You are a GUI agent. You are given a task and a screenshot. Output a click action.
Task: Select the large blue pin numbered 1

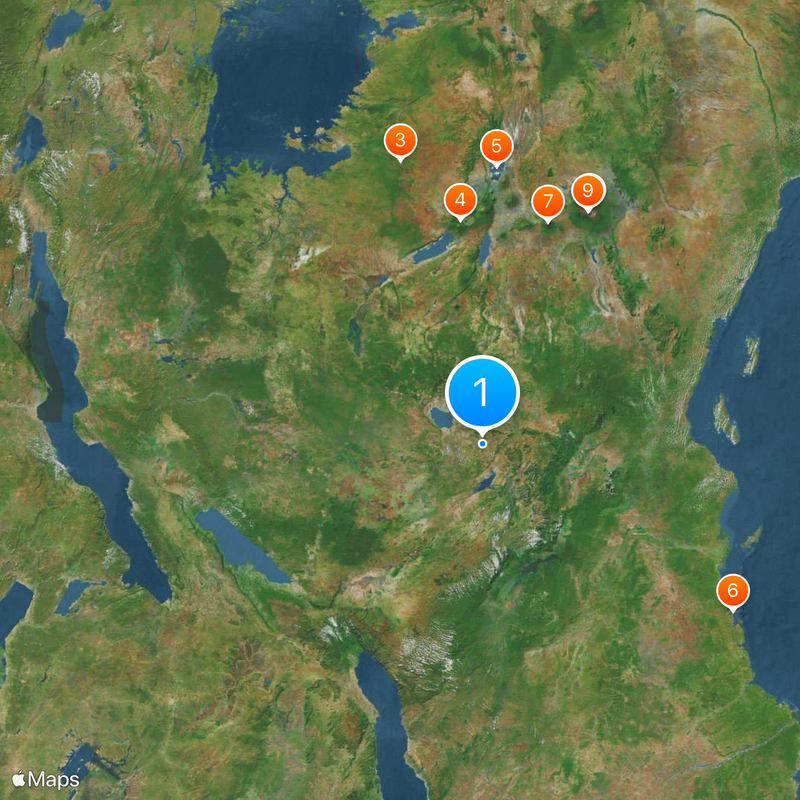[482, 393]
